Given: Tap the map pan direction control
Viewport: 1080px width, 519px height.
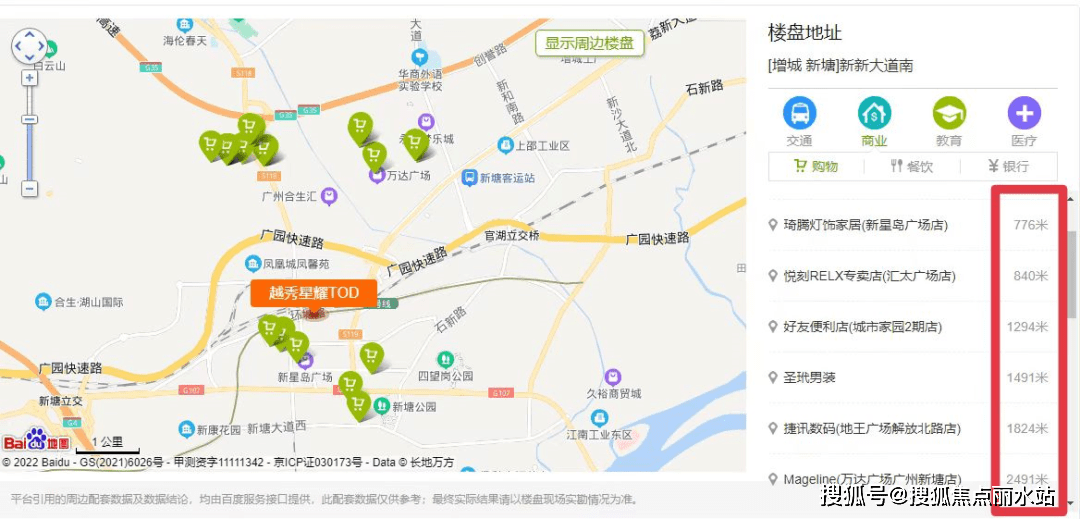Looking at the screenshot, I should pyautogui.click(x=29, y=45).
